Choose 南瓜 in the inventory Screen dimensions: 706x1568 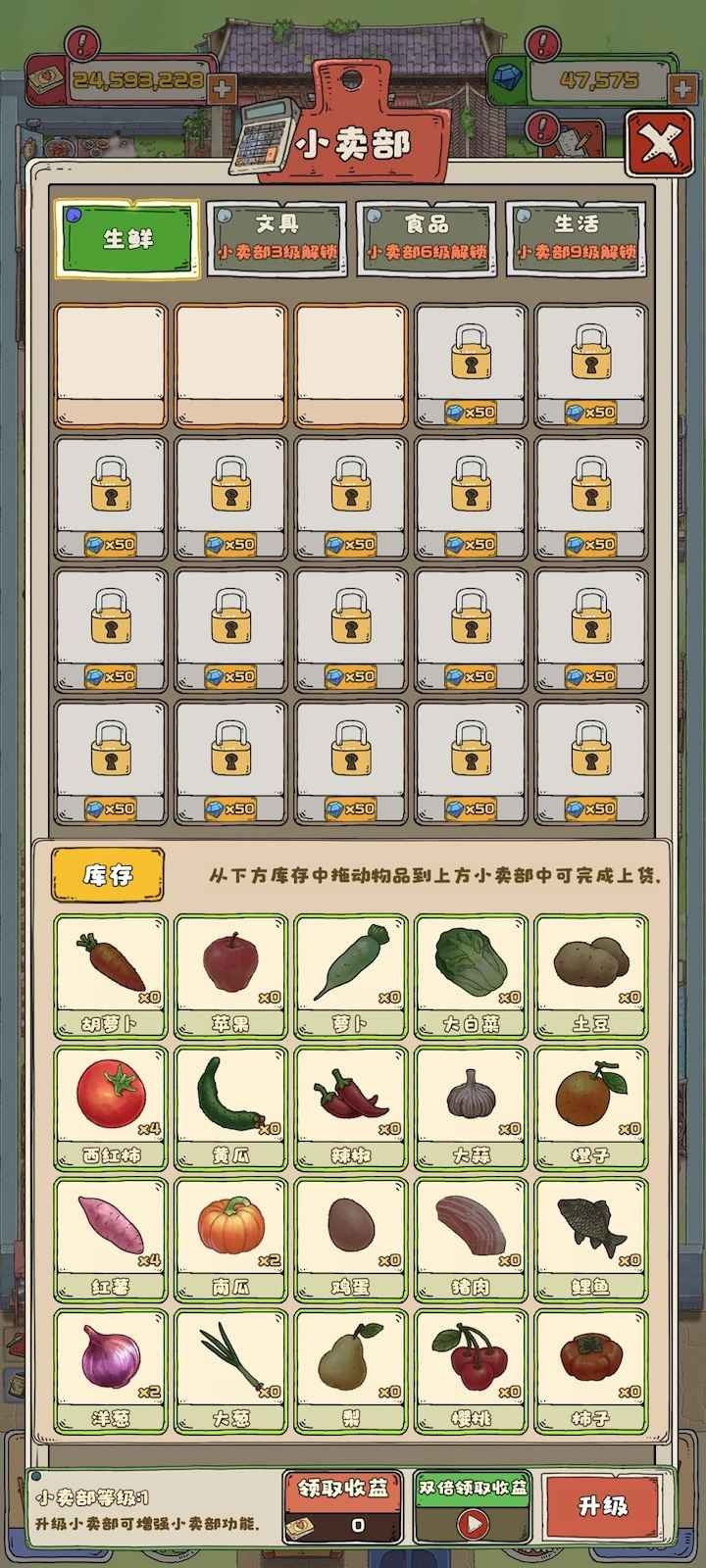point(230,1237)
